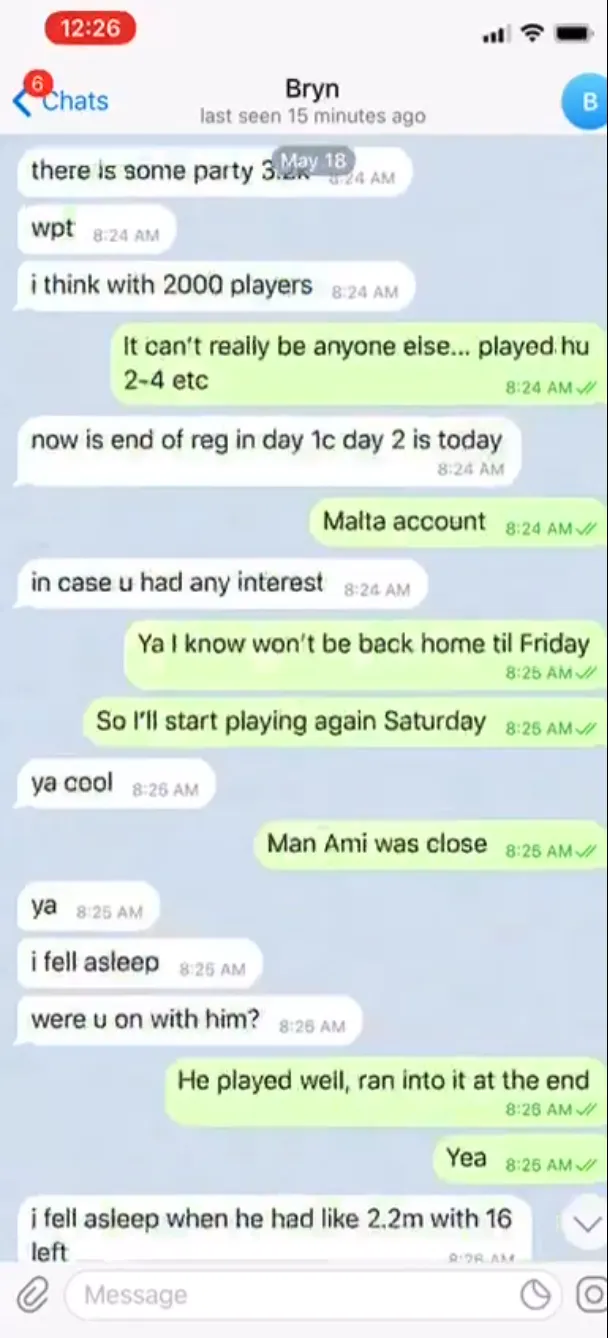Focus the Message text field

[290, 1296]
